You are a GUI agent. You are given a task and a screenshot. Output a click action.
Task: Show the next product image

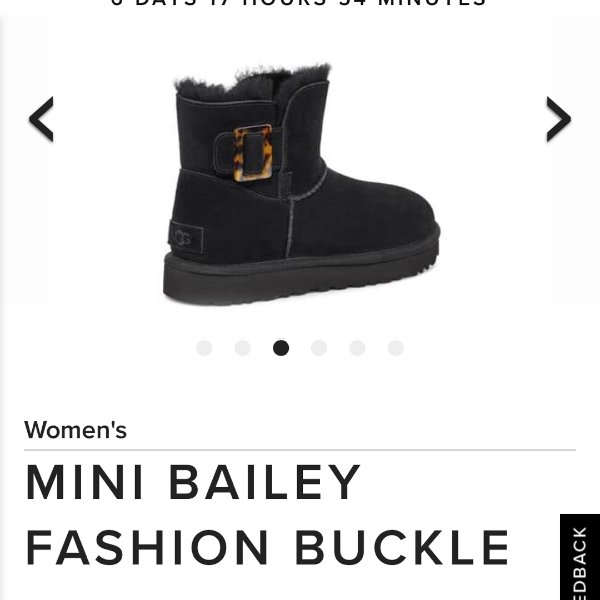558,120
